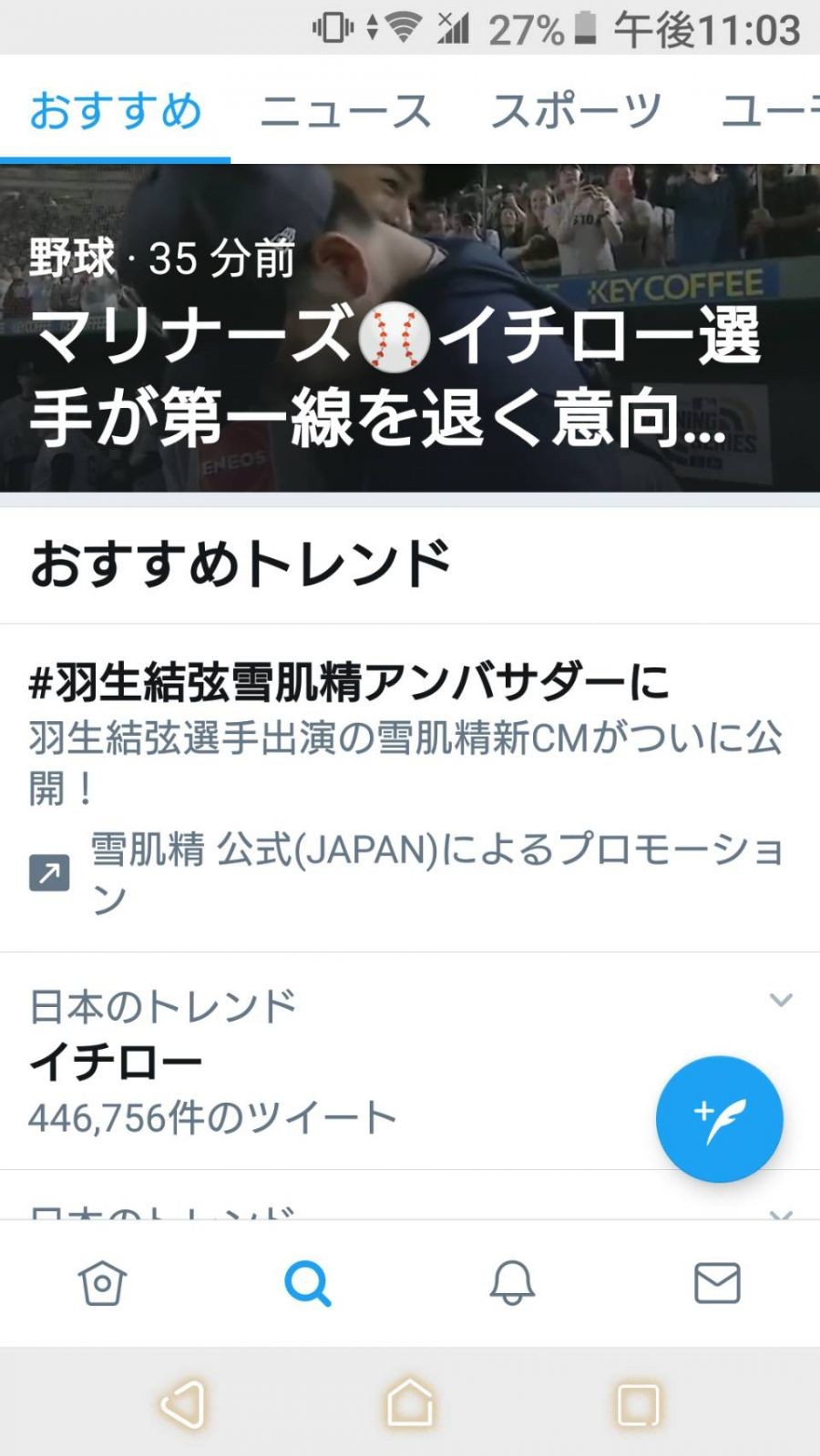Tap the system back button
820x1456 pixels.
[x=183, y=1403]
